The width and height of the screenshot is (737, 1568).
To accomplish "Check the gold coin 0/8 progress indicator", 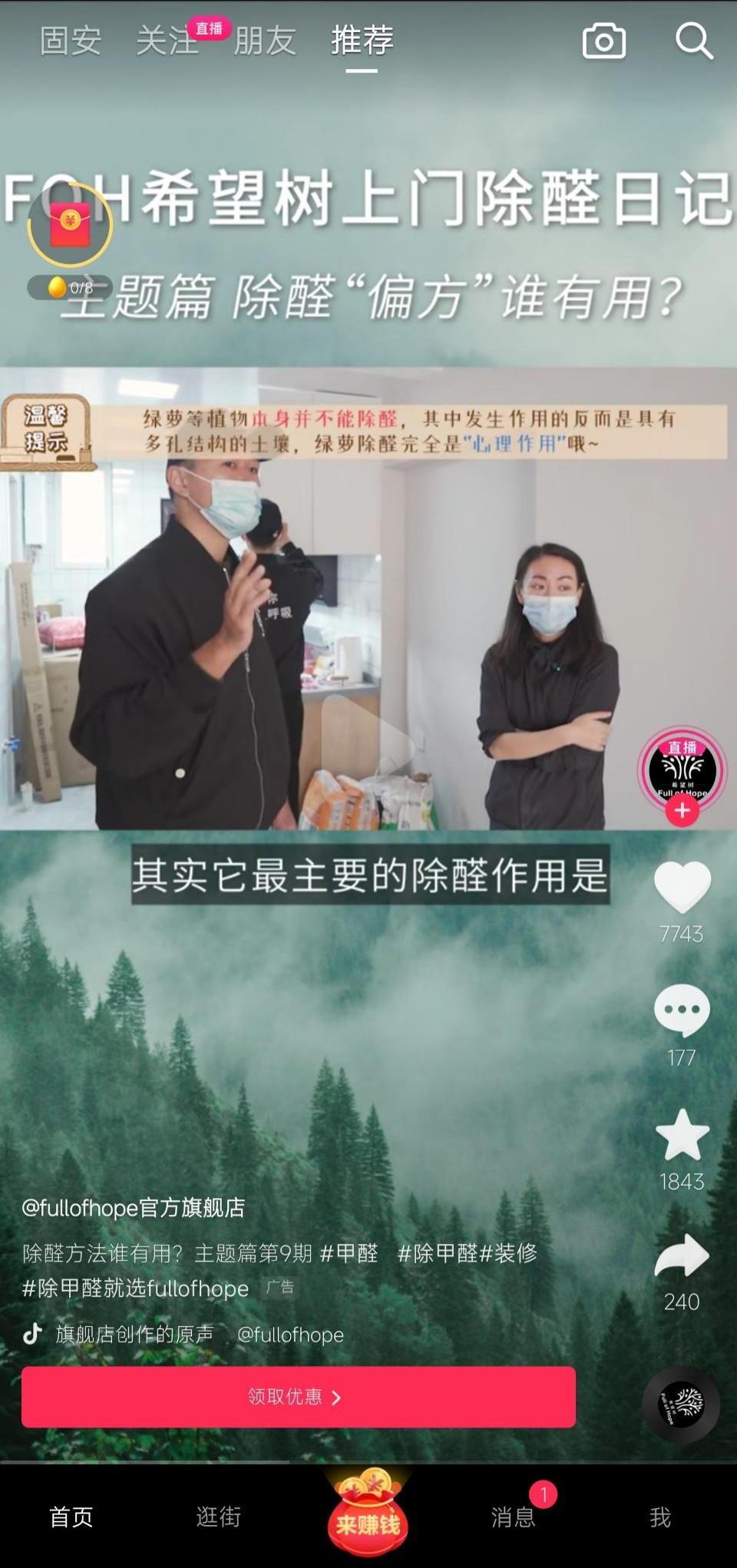I will pos(69,287).
